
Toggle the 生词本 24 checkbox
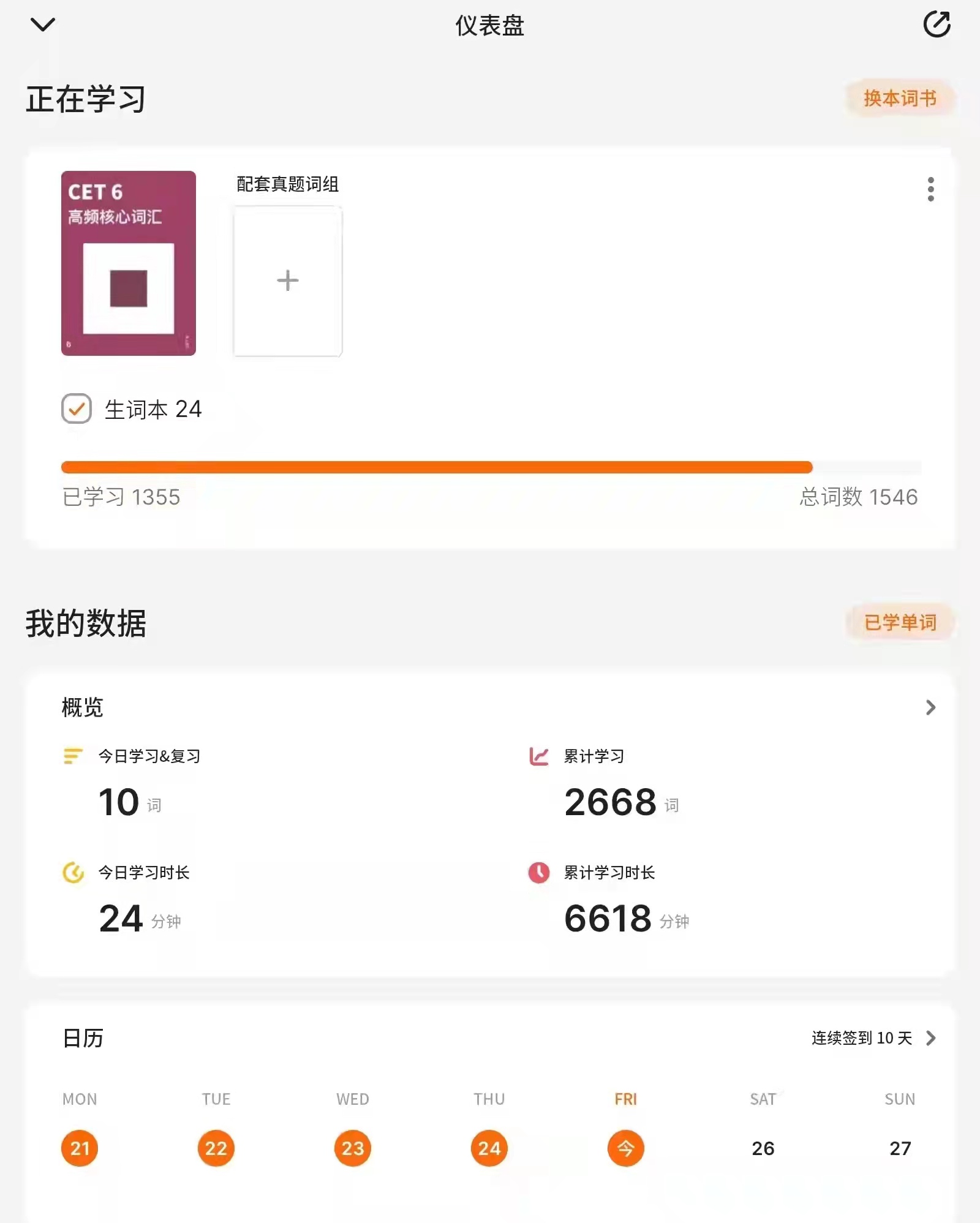[x=77, y=408]
